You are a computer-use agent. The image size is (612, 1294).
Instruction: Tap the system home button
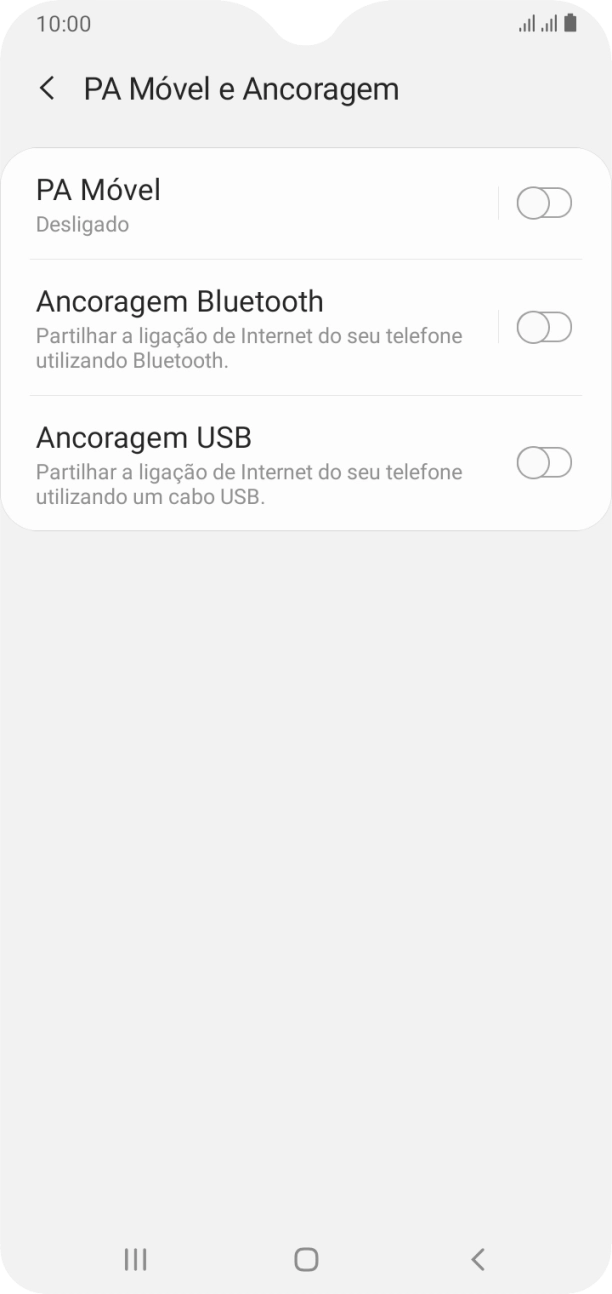pyautogui.click(x=306, y=1259)
